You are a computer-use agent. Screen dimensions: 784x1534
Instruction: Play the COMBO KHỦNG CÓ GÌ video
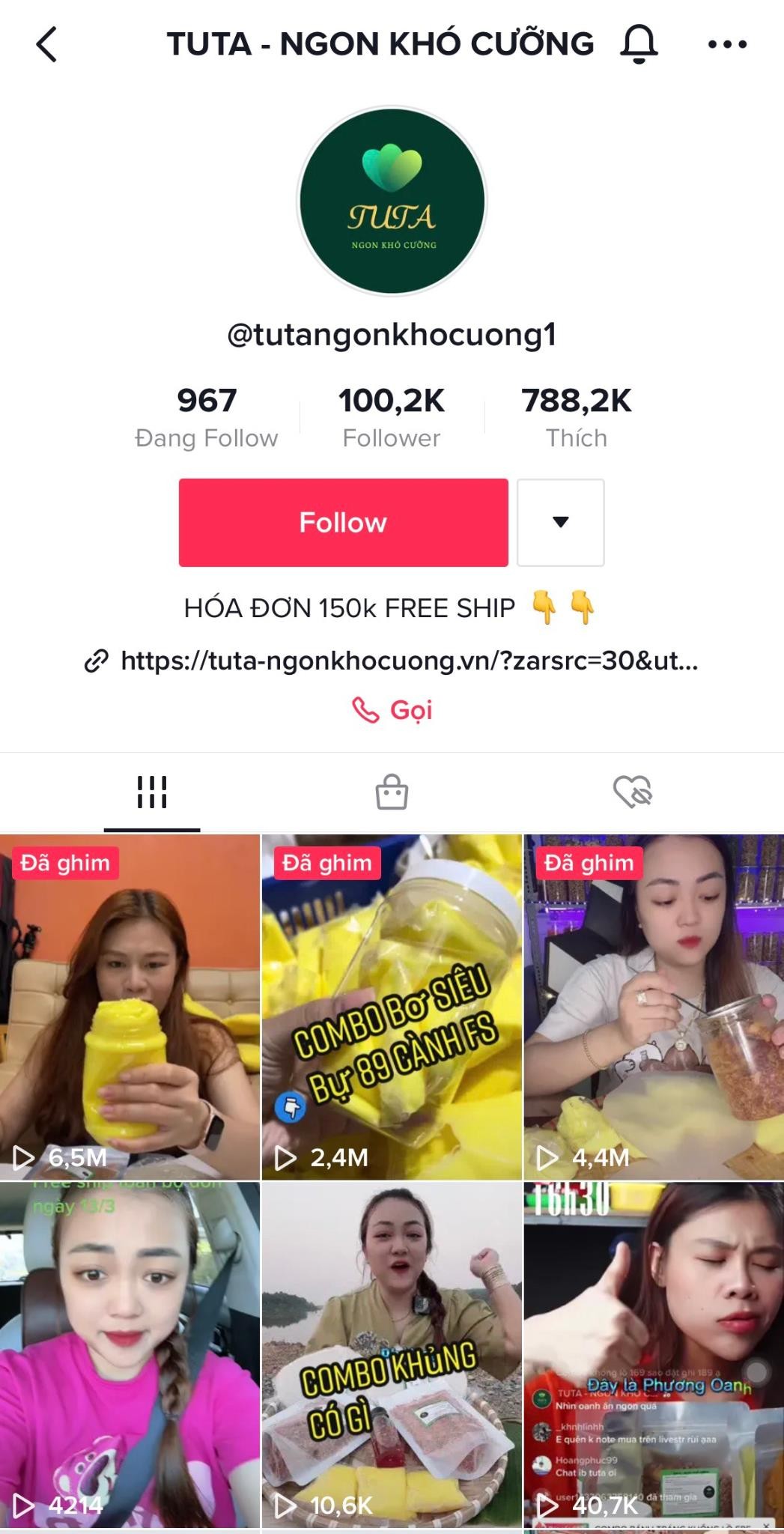392,1354
